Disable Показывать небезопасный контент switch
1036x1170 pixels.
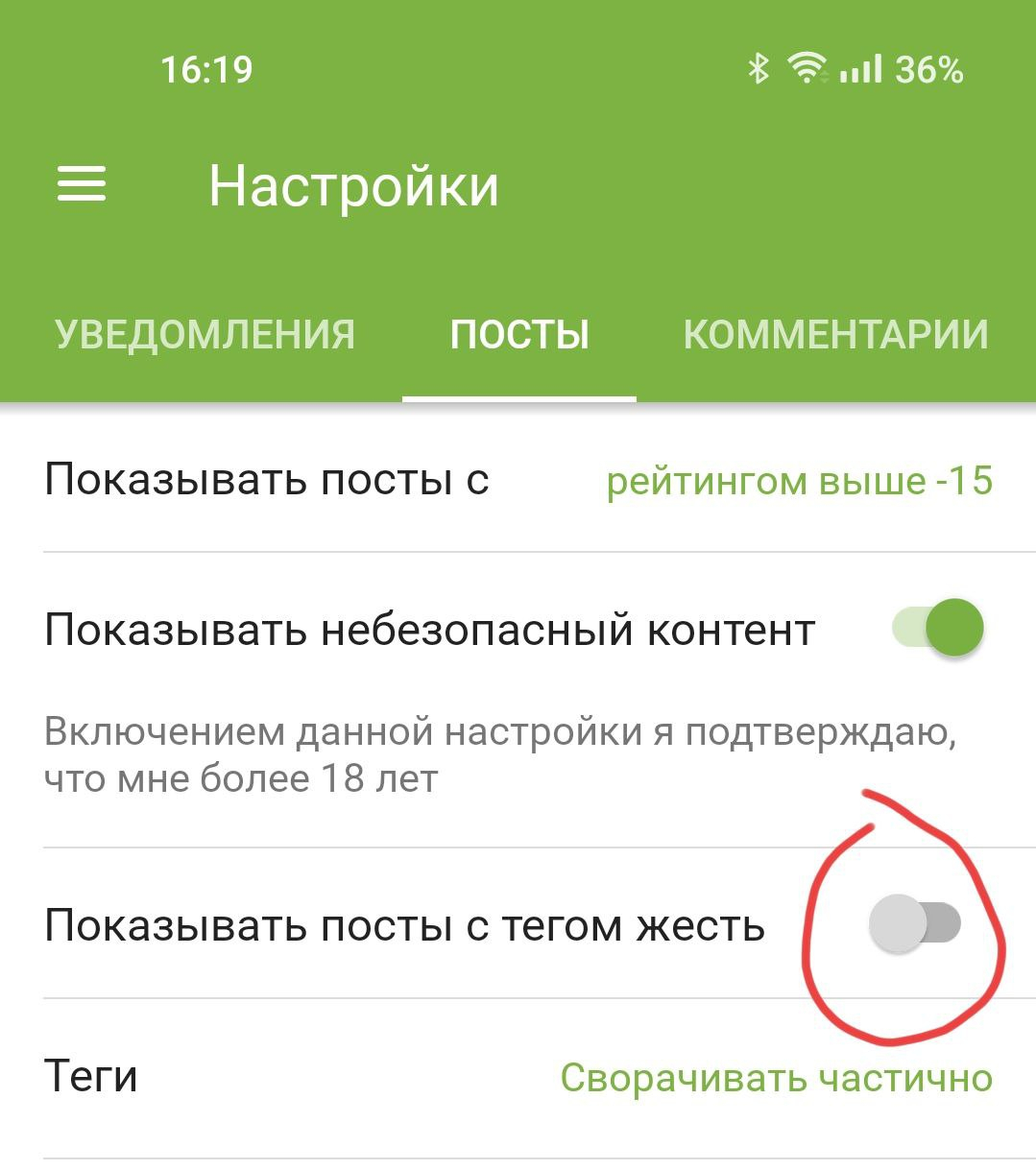click(x=939, y=628)
